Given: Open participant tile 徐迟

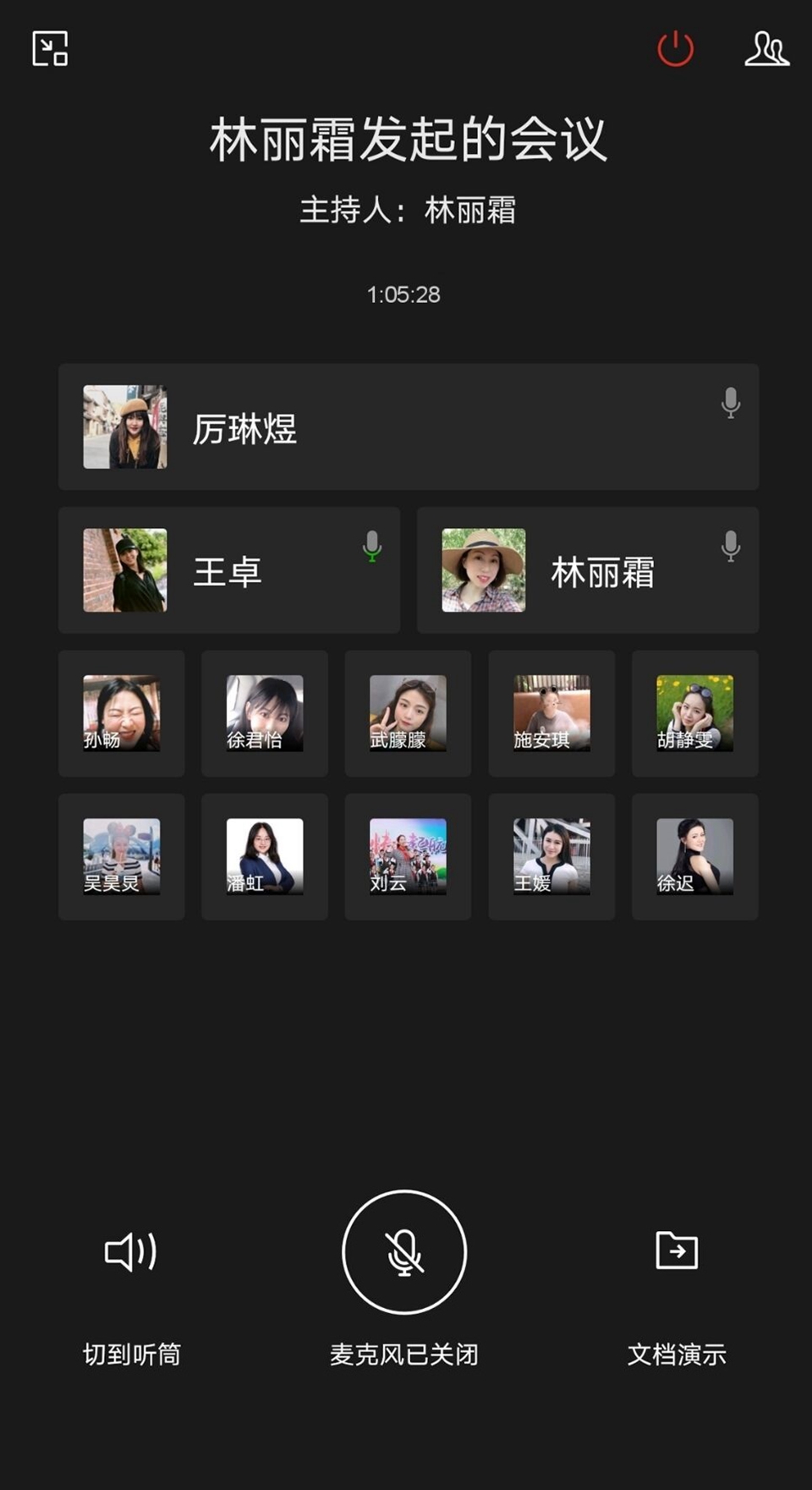Looking at the screenshot, I should tap(694, 856).
